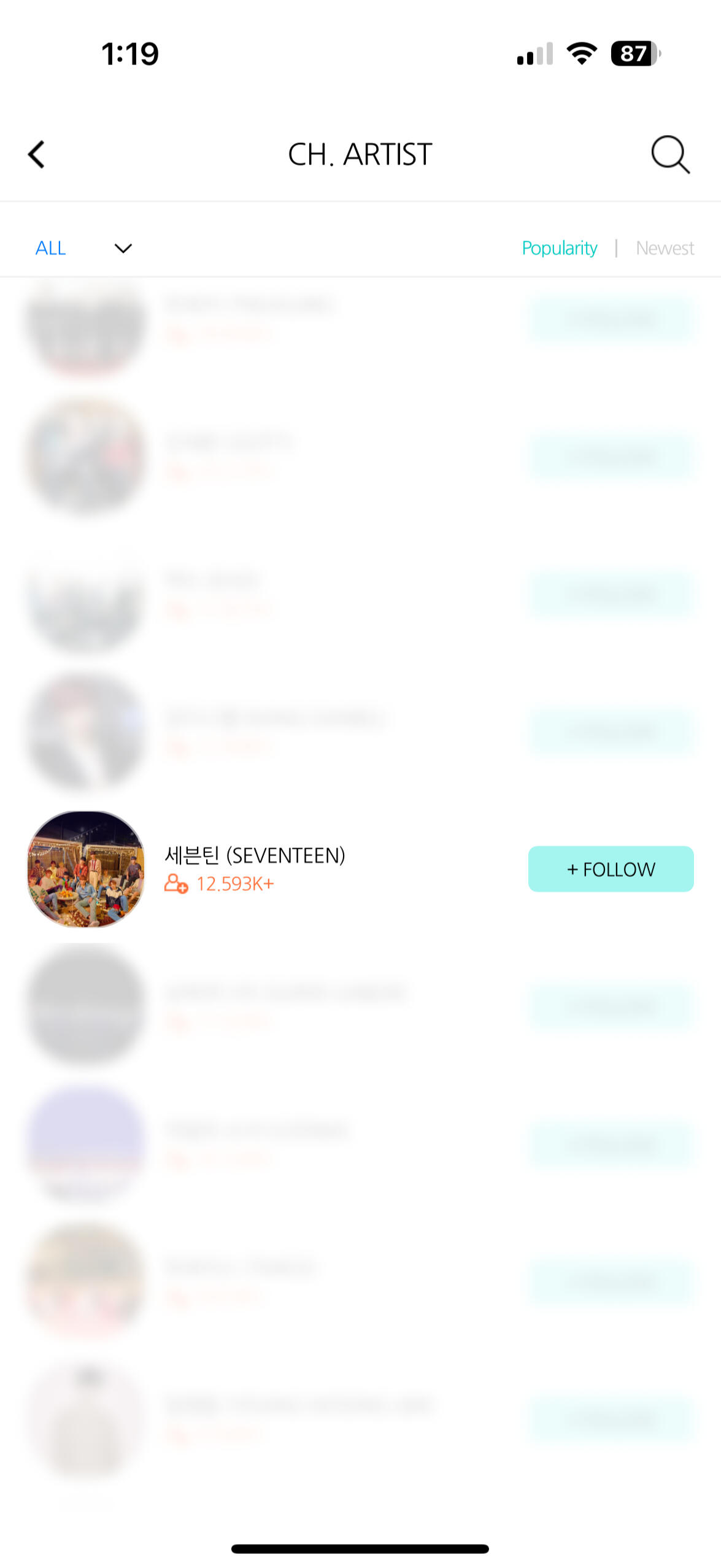Open the 세븐틴 (SEVENTEEN) artist row

(255, 855)
